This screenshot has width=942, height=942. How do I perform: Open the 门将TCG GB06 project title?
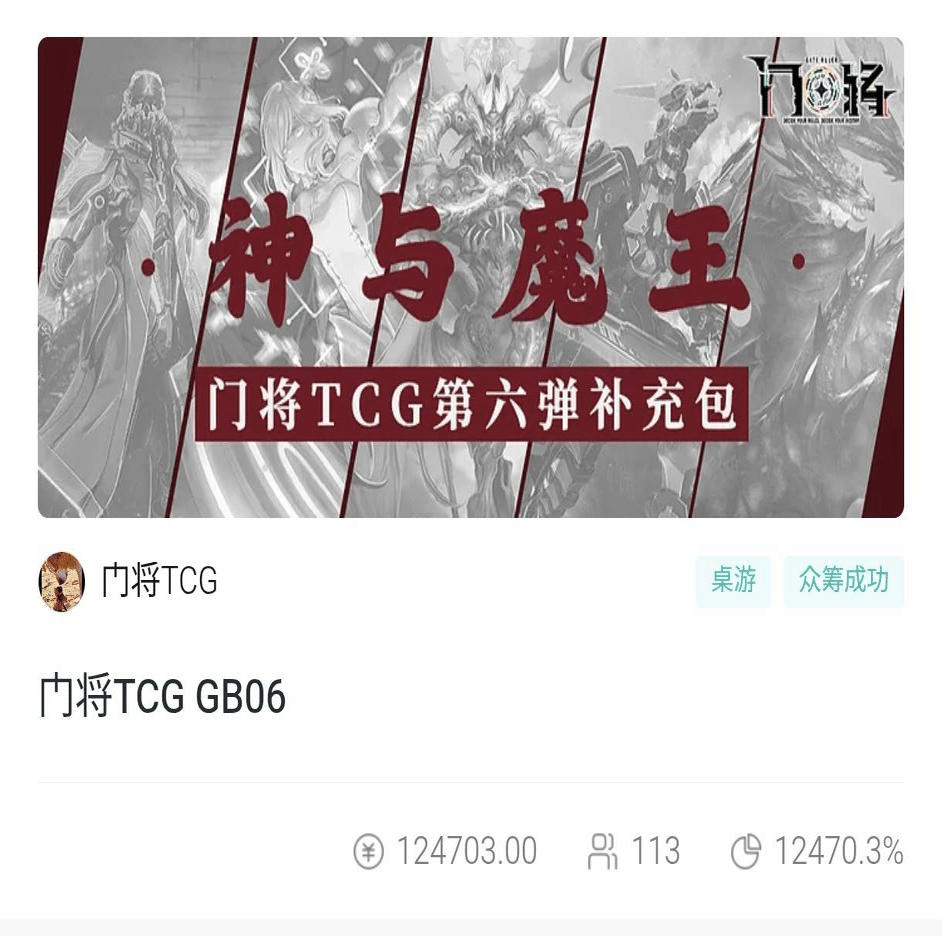coord(163,697)
